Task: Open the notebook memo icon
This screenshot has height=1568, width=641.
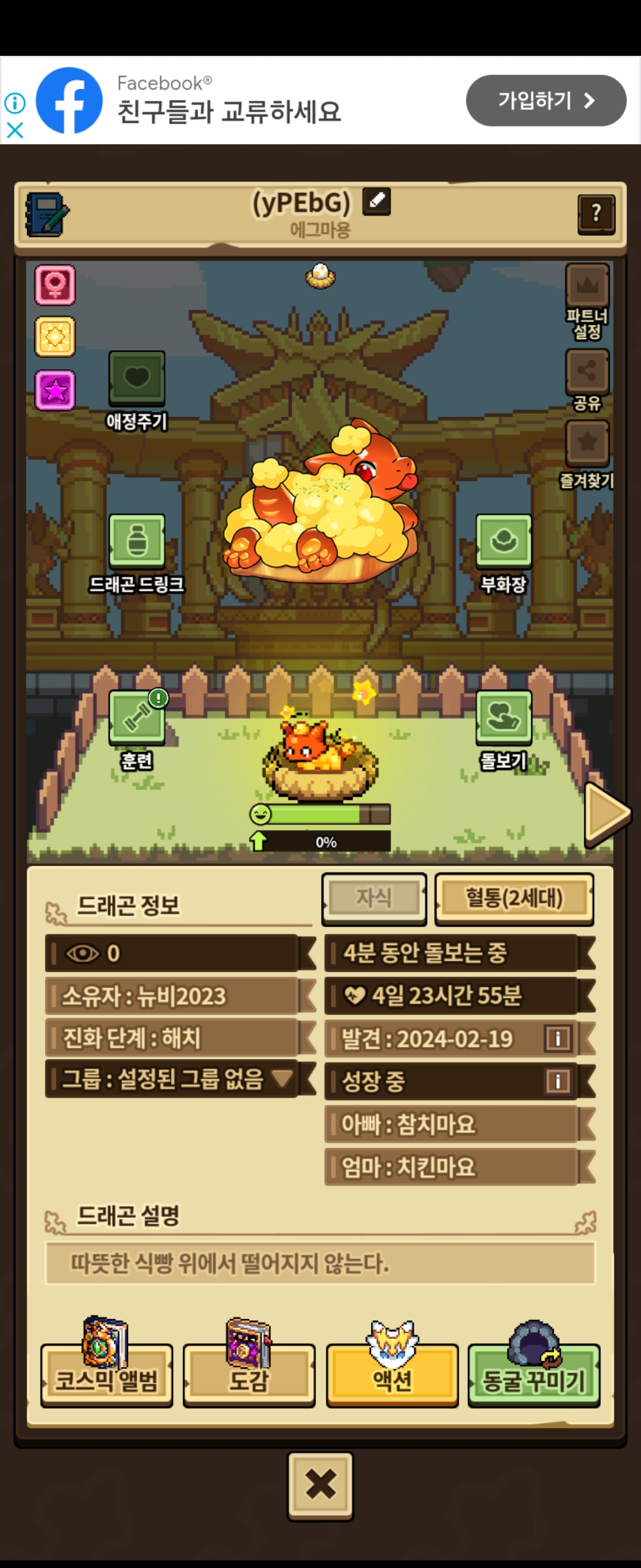Action: tap(47, 214)
